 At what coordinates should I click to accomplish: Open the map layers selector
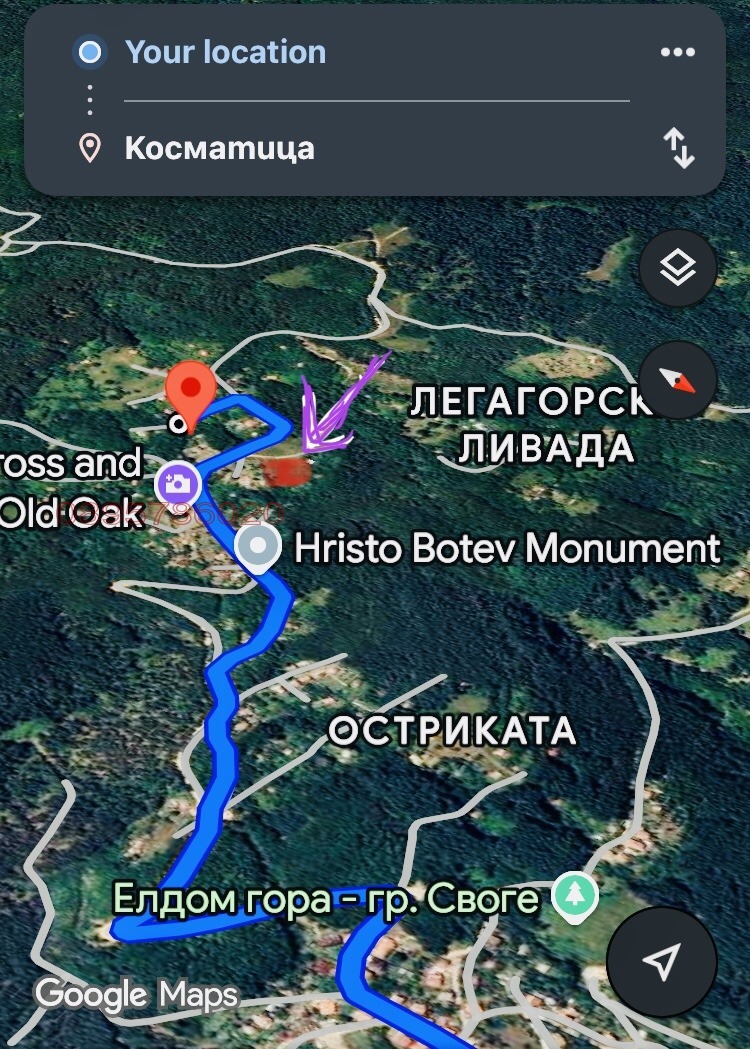[x=678, y=268]
